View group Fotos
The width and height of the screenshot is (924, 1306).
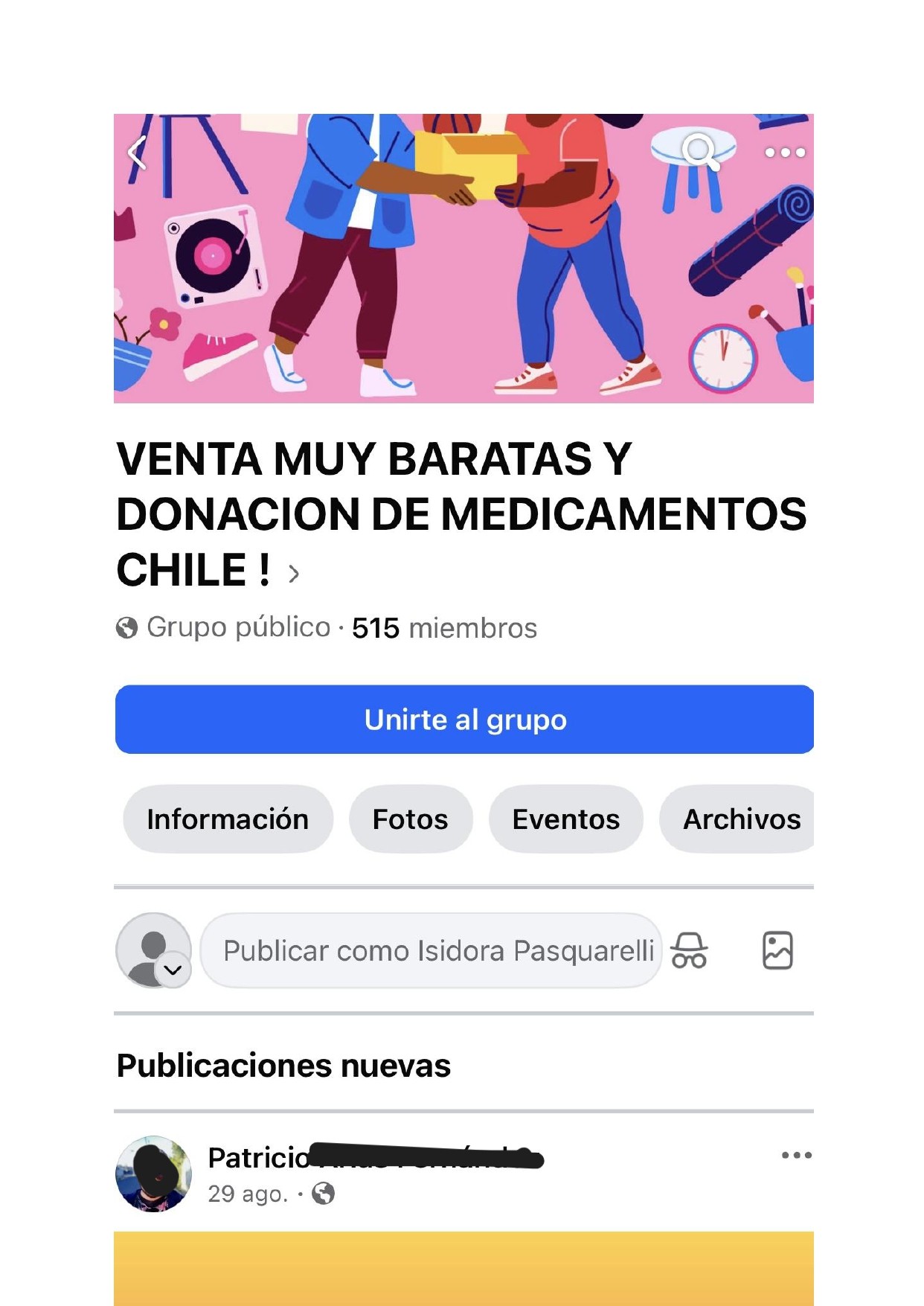point(410,819)
